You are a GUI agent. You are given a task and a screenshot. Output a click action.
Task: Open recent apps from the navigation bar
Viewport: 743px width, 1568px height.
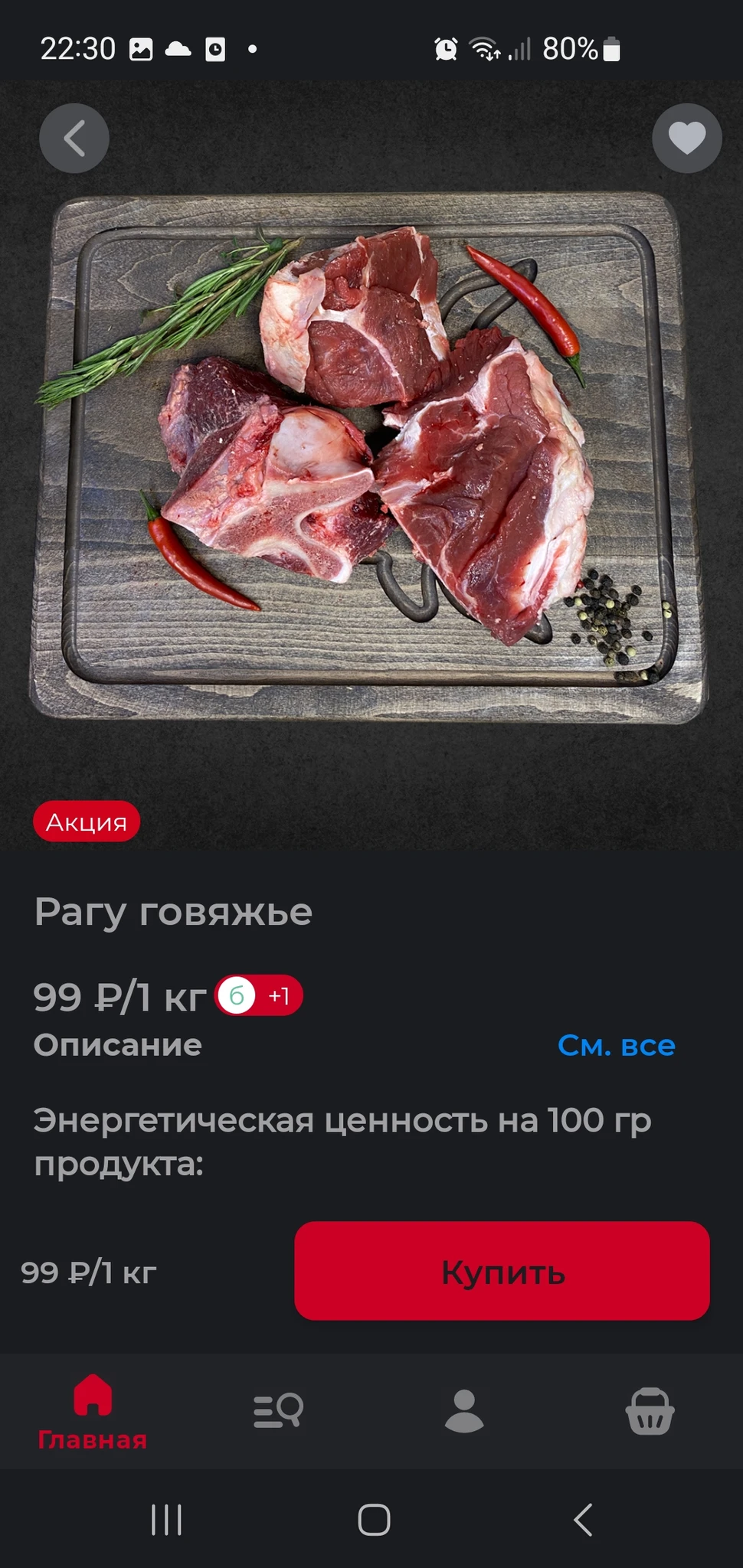(x=166, y=1520)
